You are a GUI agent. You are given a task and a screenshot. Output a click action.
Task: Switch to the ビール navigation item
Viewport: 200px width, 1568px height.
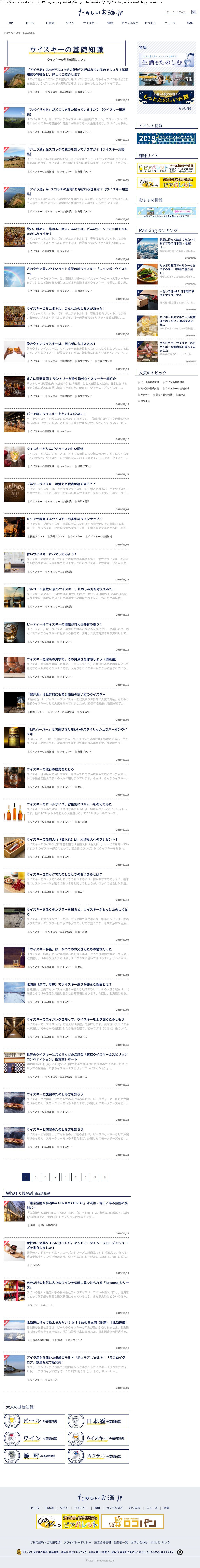tap(30, 23)
